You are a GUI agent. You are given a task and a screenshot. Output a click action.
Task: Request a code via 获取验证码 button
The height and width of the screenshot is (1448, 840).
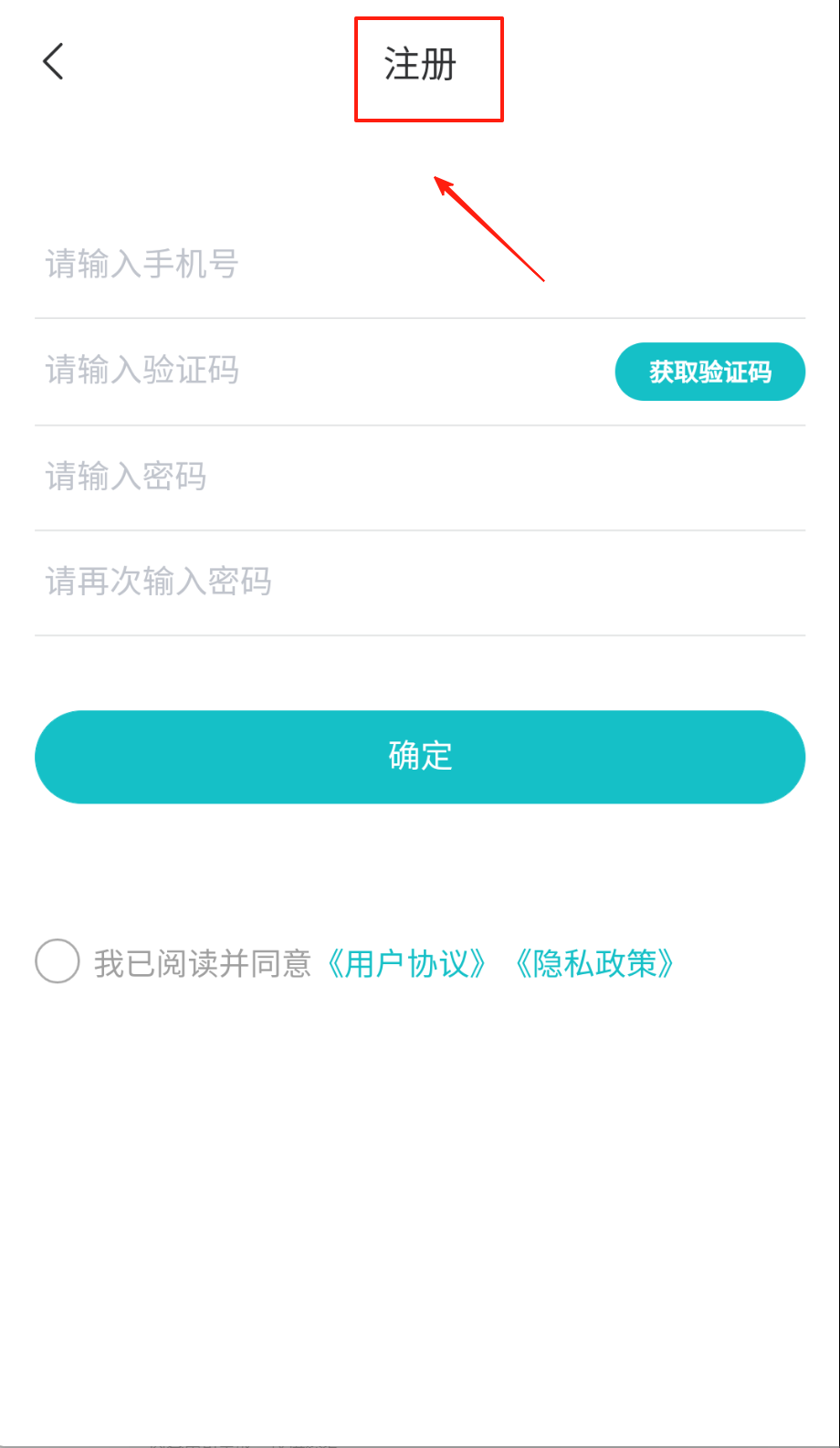709,372
